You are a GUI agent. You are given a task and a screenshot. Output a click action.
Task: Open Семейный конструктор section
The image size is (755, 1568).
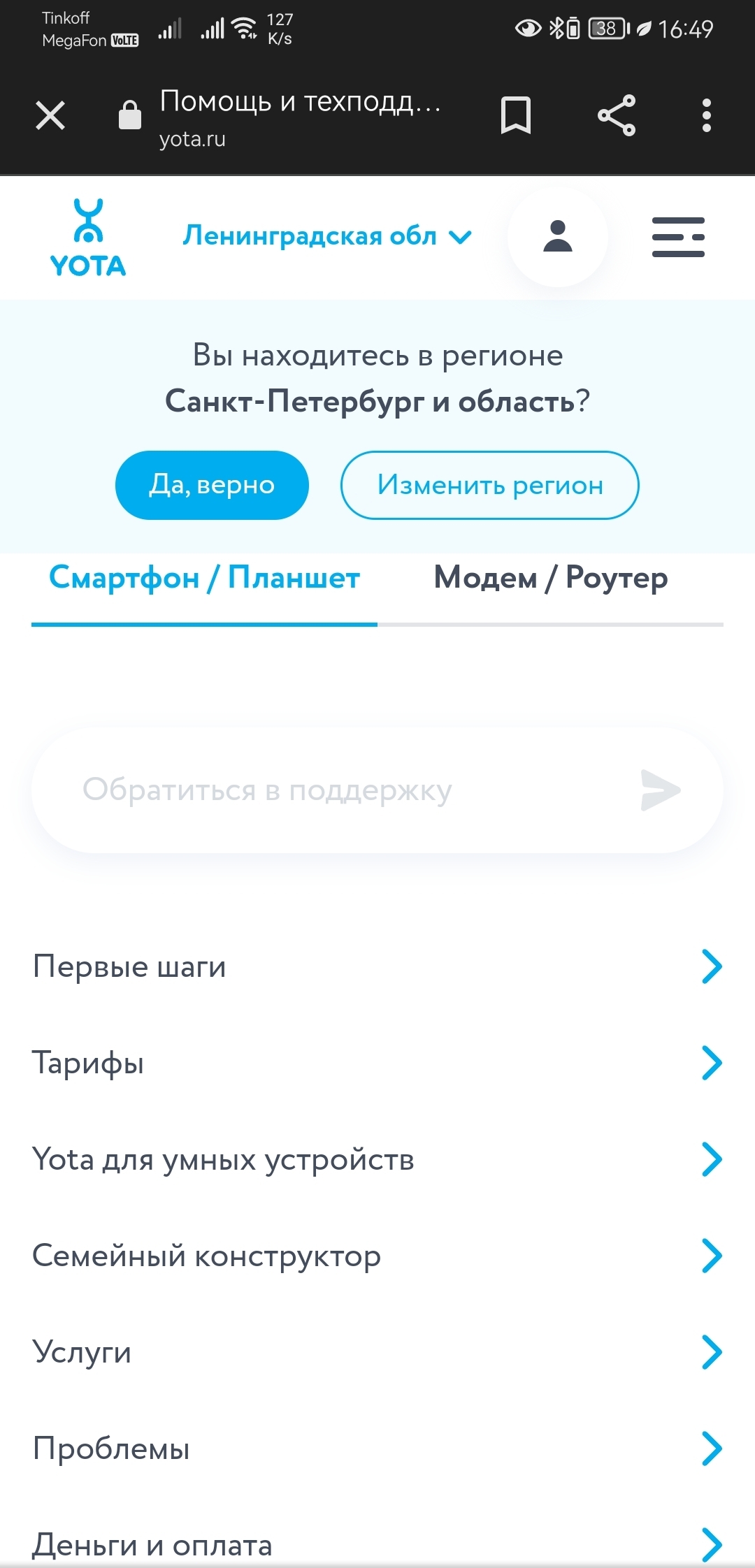click(x=377, y=1256)
